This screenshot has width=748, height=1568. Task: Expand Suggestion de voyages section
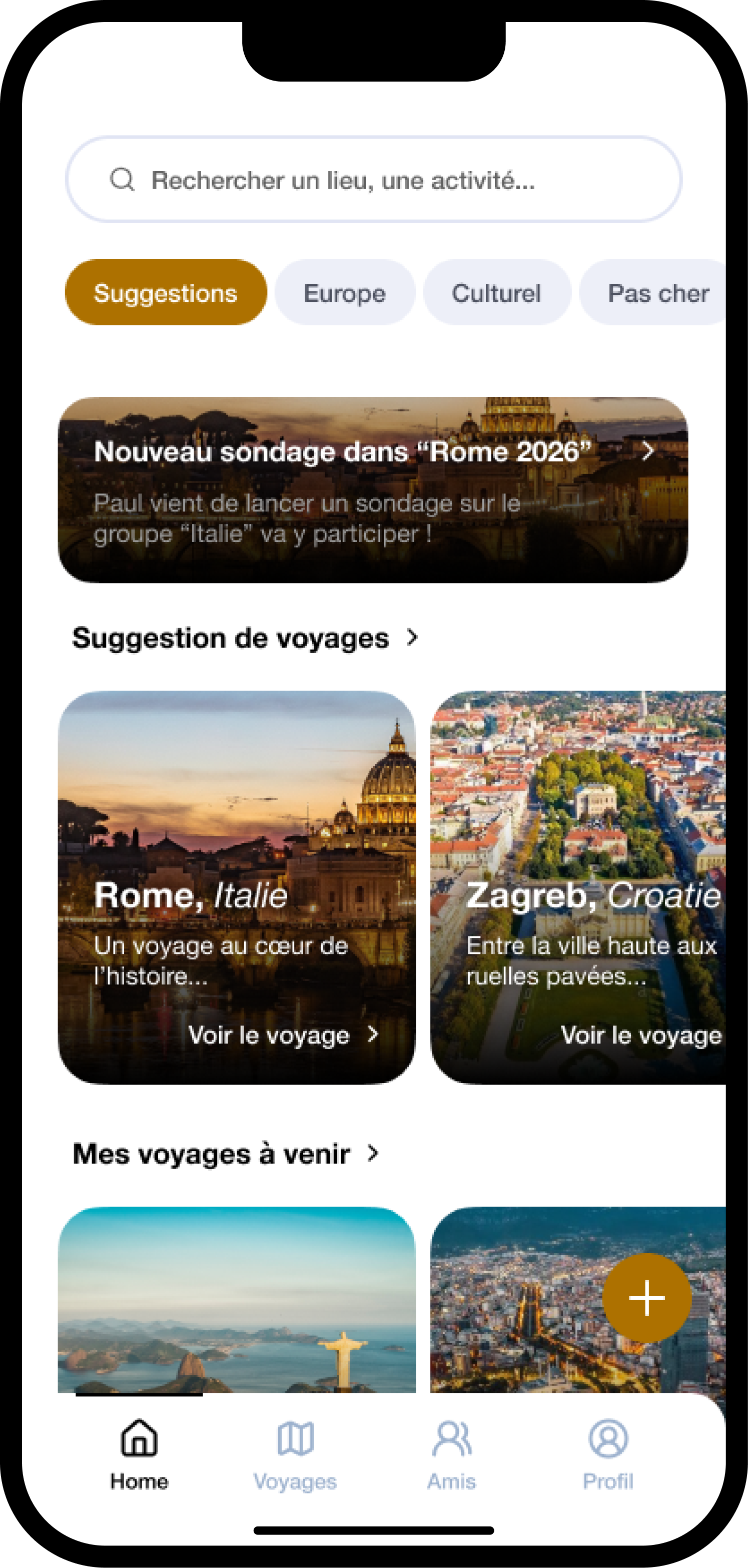(413, 638)
